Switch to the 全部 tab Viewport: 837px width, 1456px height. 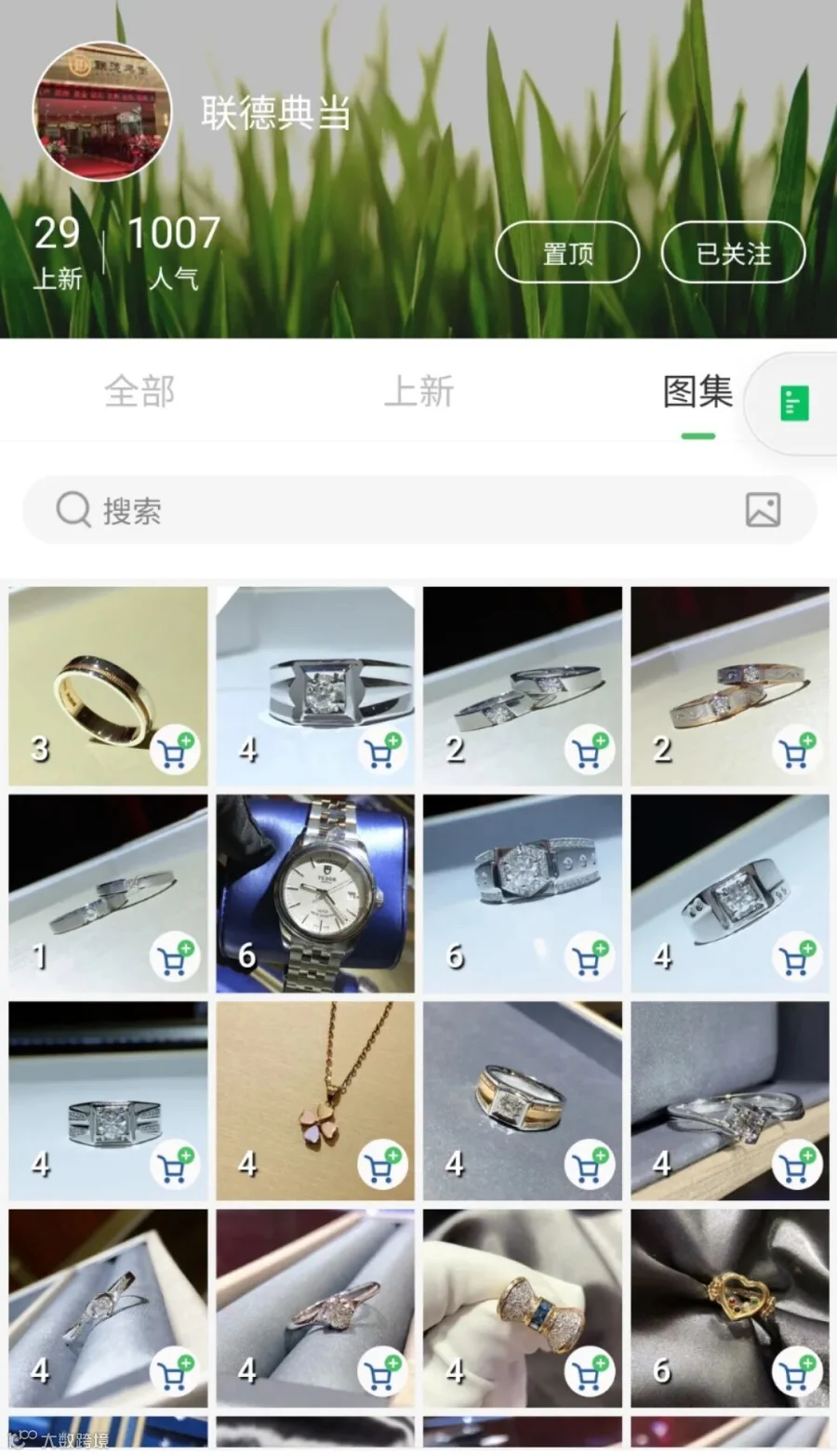coord(139,392)
